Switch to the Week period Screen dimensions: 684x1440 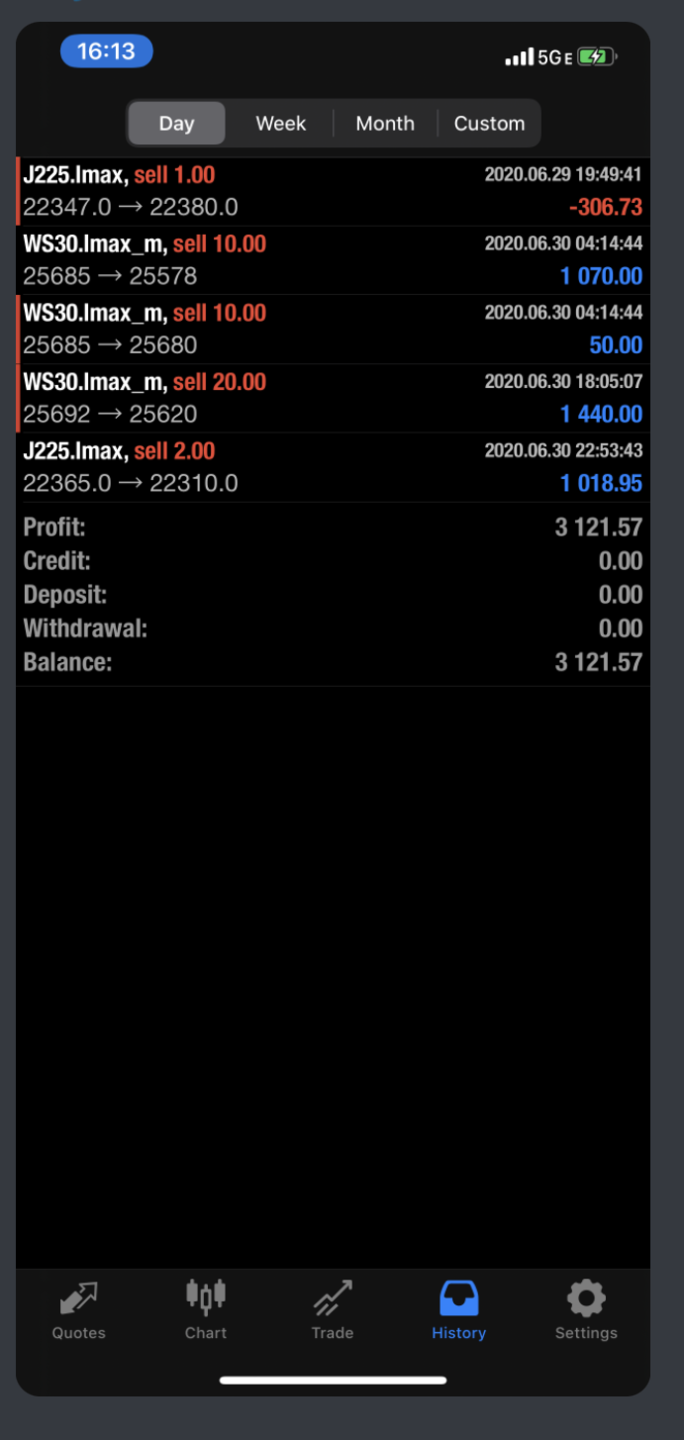[x=281, y=124]
